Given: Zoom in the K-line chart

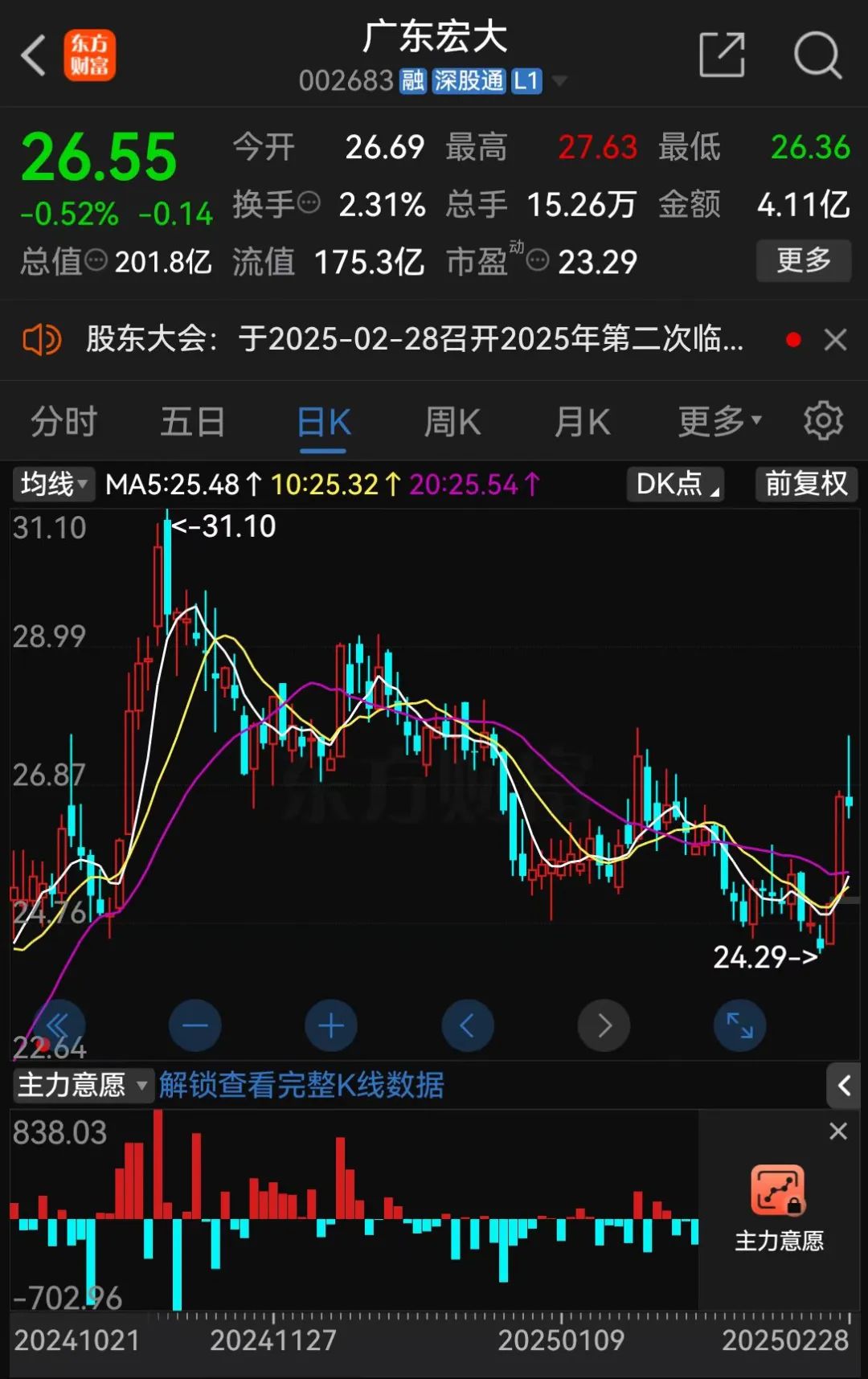Looking at the screenshot, I should click(331, 1025).
